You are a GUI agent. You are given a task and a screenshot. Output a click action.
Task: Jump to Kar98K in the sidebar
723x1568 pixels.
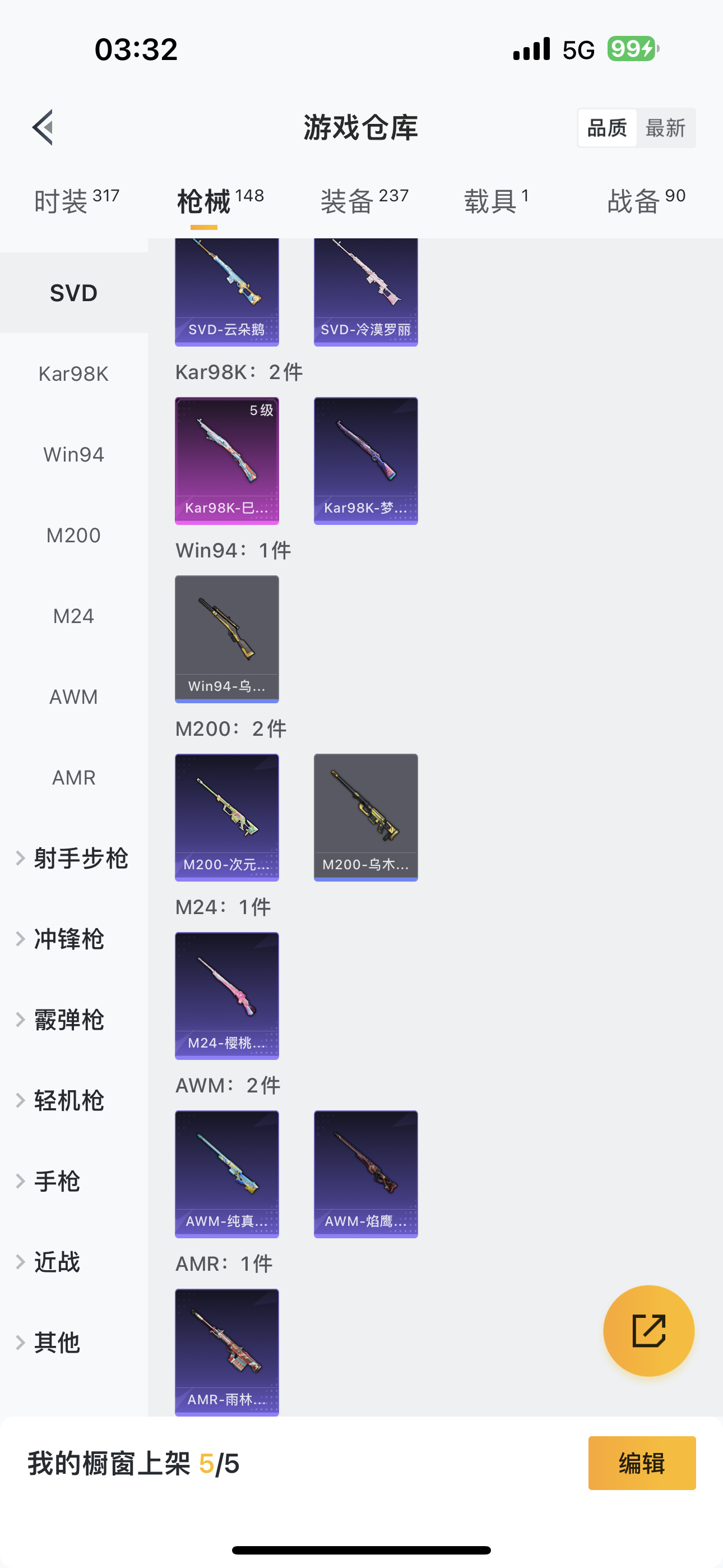73,373
